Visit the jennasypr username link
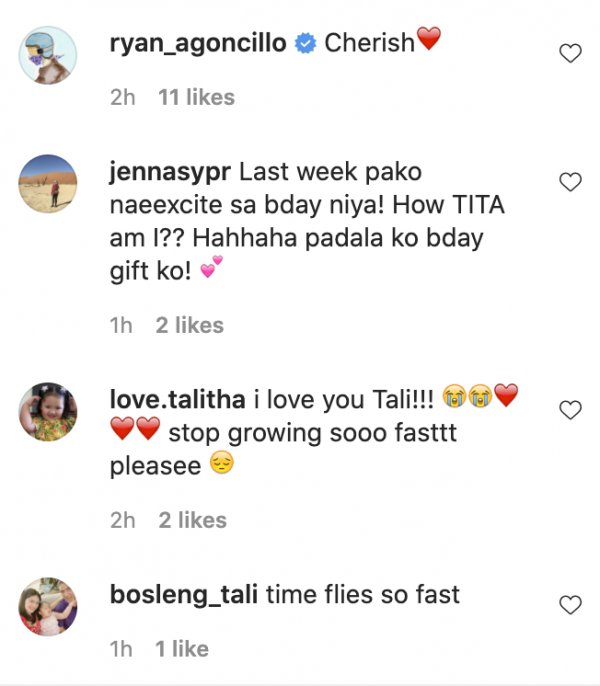The width and height of the screenshot is (600, 686). (169, 171)
